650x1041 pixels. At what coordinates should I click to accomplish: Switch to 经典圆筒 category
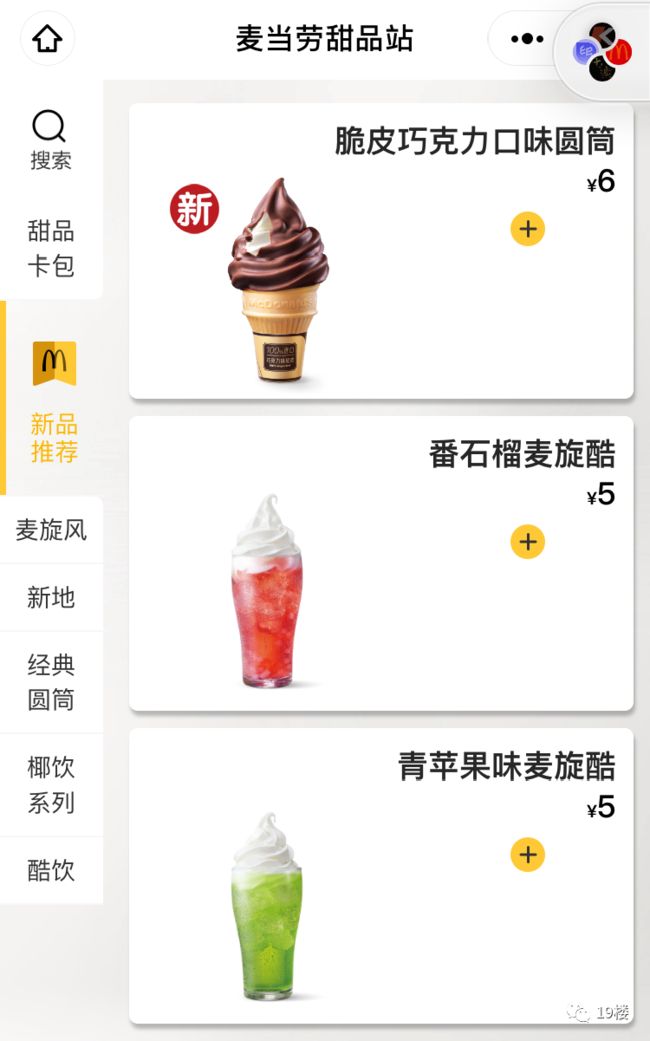tap(51, 682)
